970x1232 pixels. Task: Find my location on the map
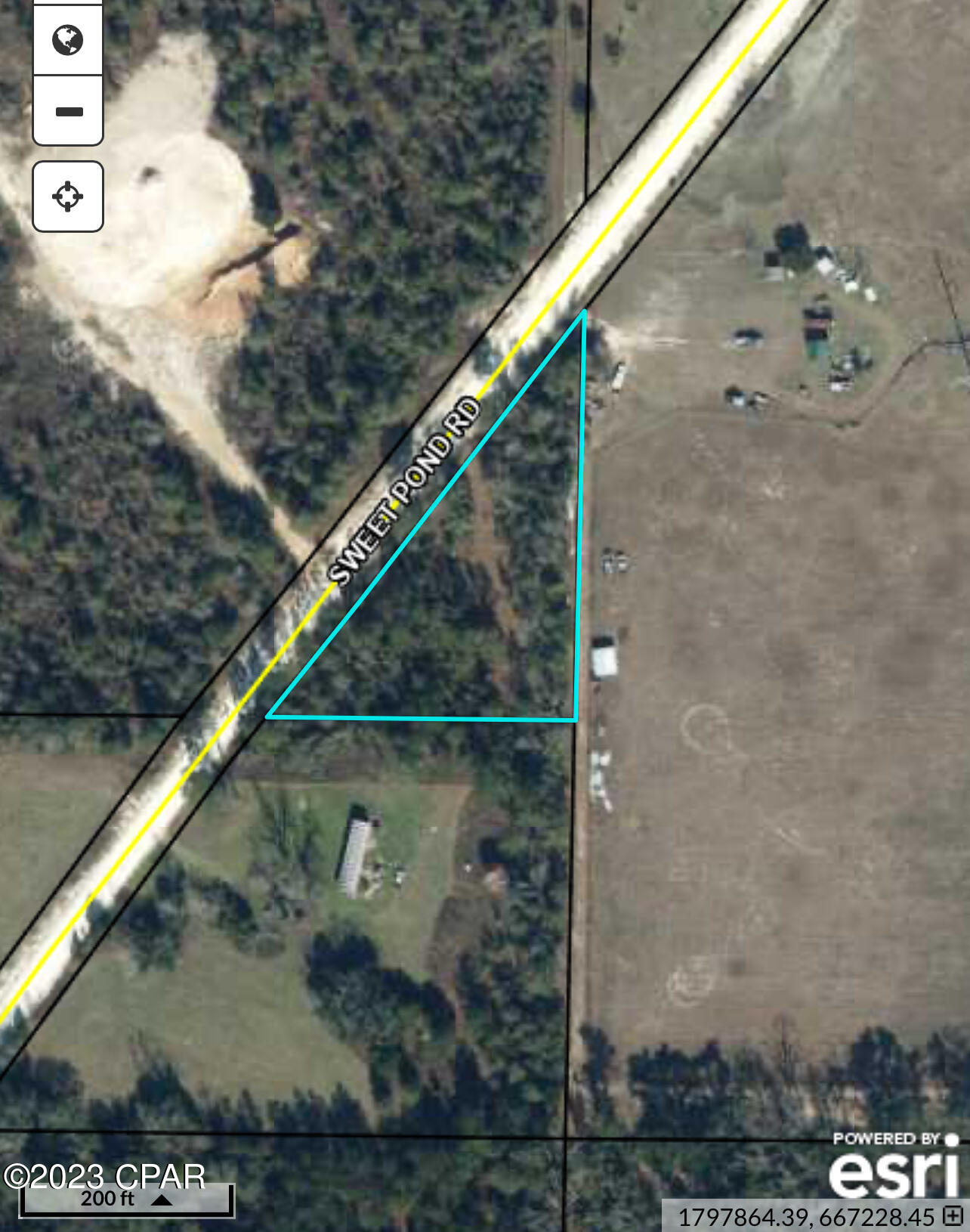(x=67, y=196)
